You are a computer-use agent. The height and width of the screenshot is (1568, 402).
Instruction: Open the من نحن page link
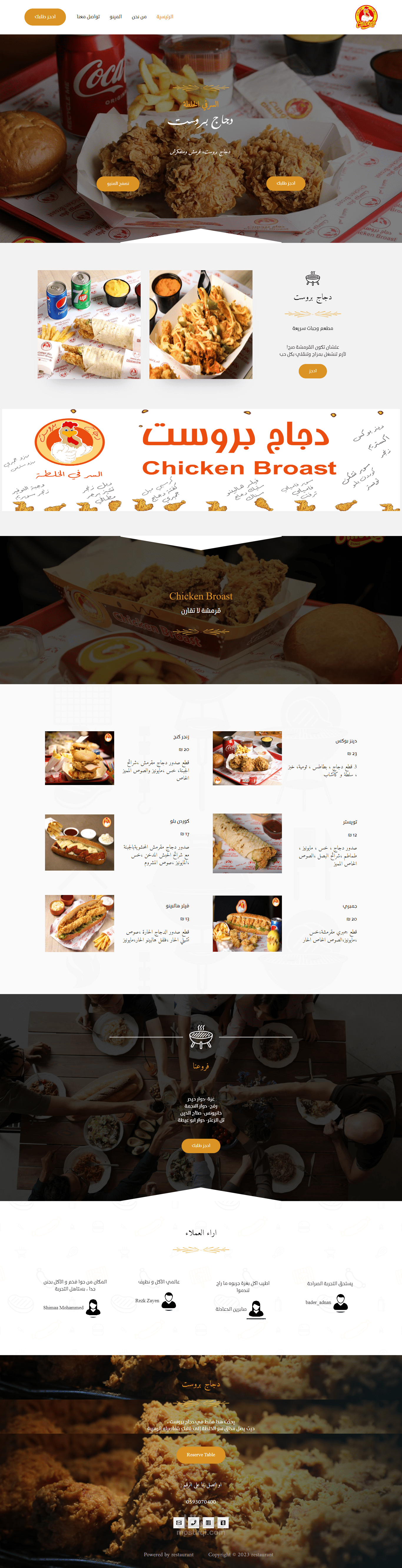[139, 17]
